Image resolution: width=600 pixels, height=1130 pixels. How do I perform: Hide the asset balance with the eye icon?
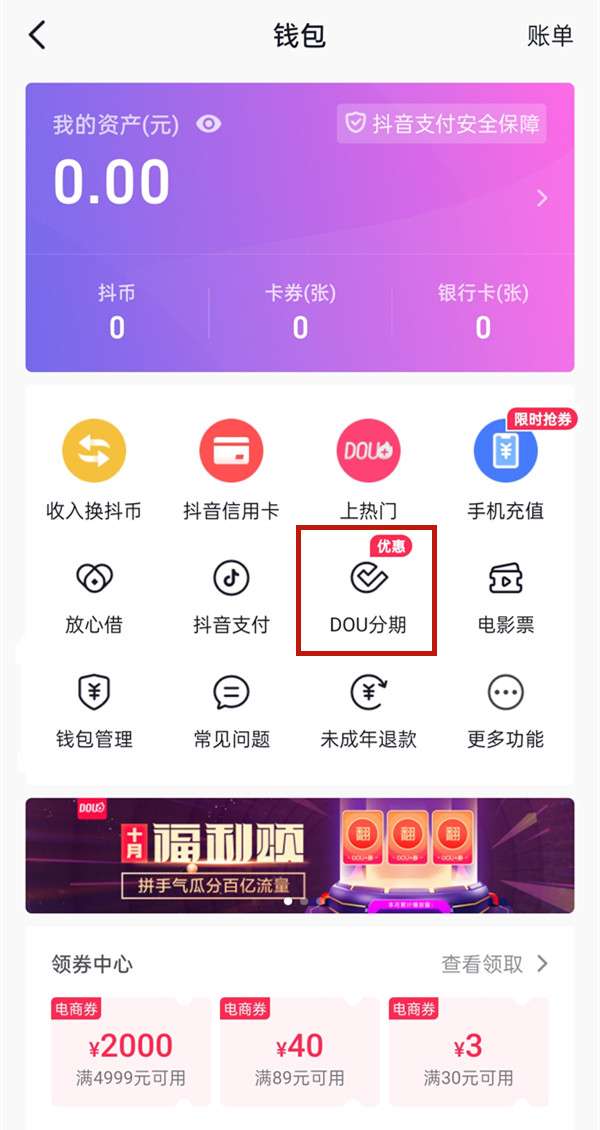209,124
